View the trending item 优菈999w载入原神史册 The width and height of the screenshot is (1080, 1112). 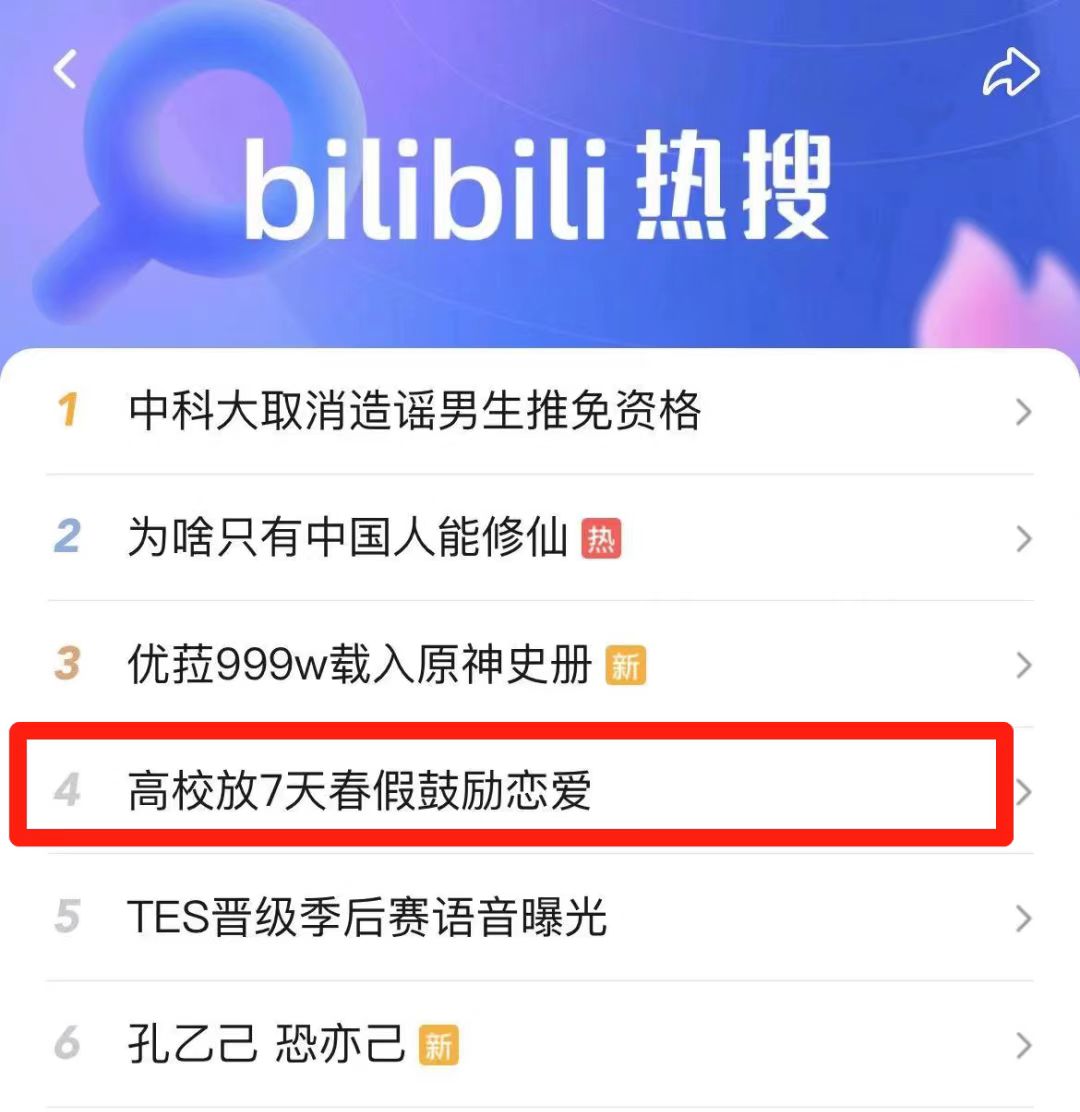[x=360, y=665]
